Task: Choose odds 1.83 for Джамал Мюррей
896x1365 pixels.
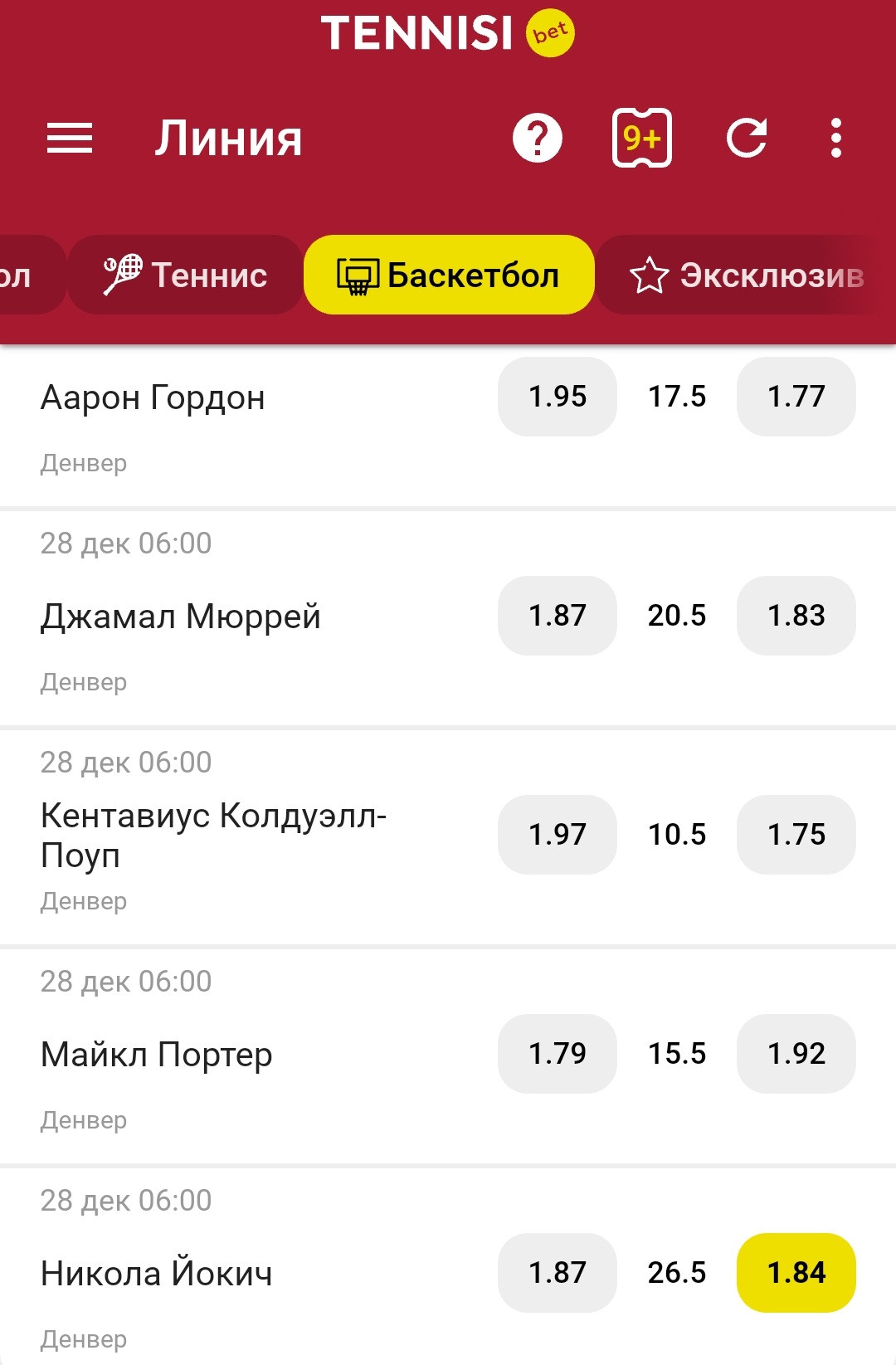Action: point(796,616)
